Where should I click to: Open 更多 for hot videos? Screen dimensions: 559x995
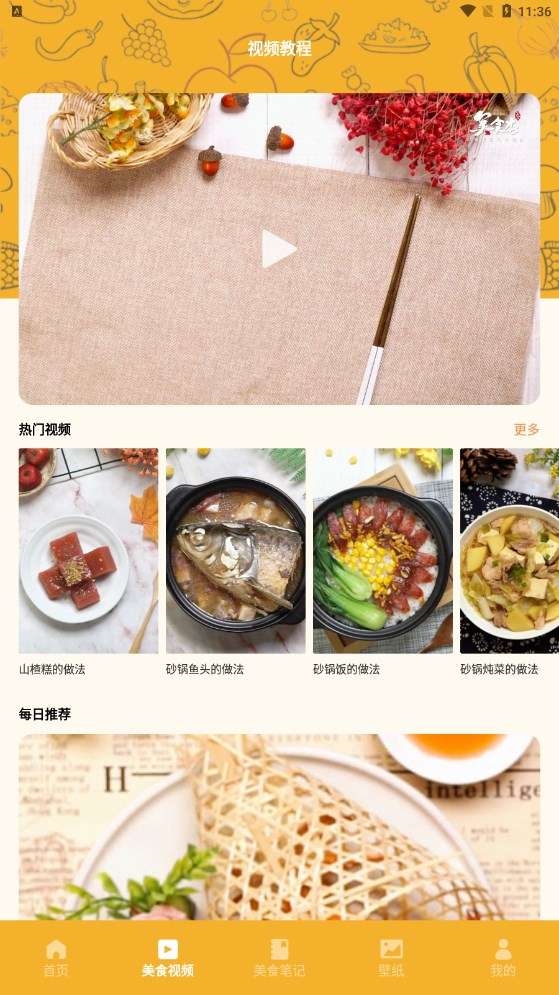(526, 430)
